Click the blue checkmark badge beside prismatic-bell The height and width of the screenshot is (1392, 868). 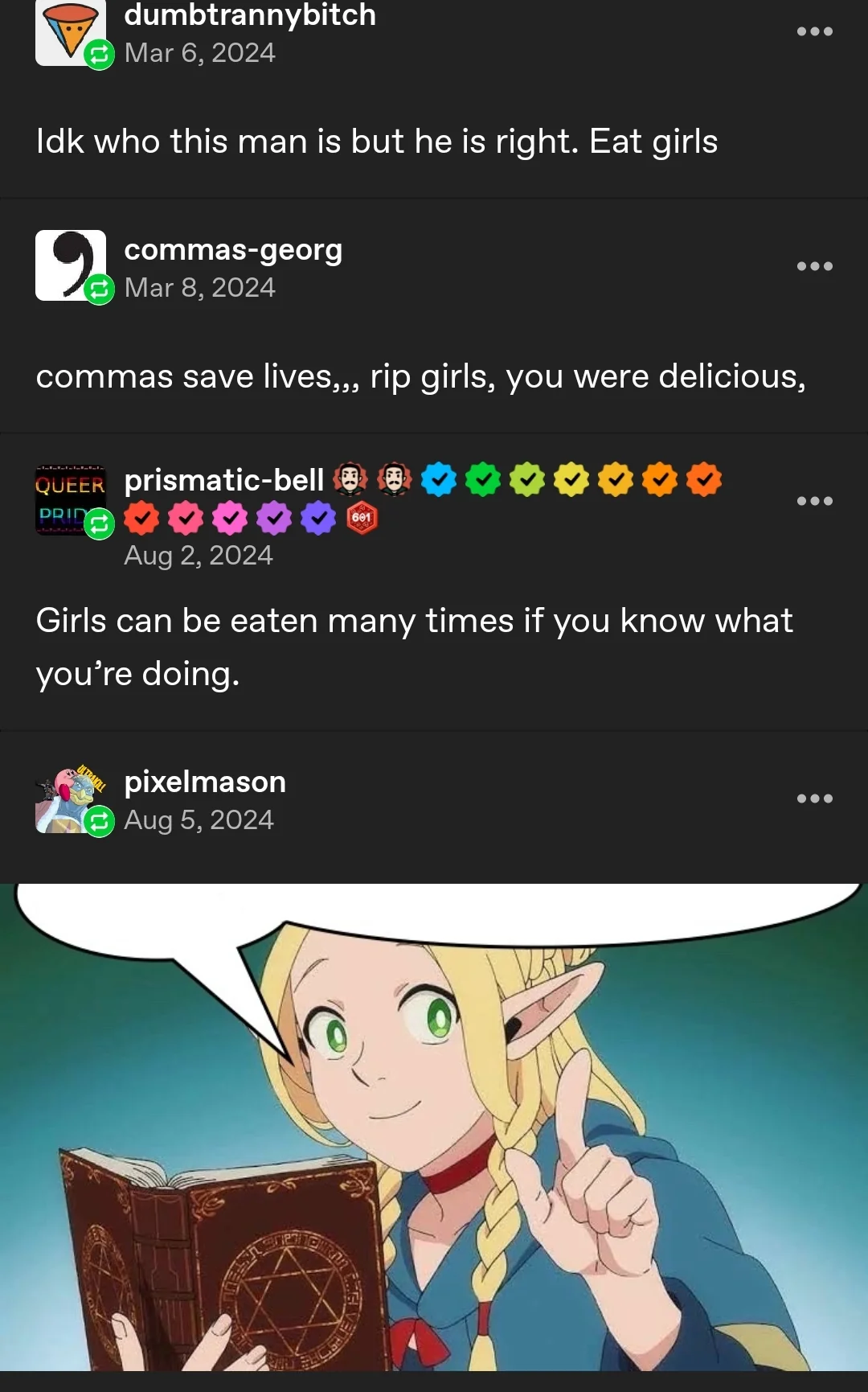[439, 480]
